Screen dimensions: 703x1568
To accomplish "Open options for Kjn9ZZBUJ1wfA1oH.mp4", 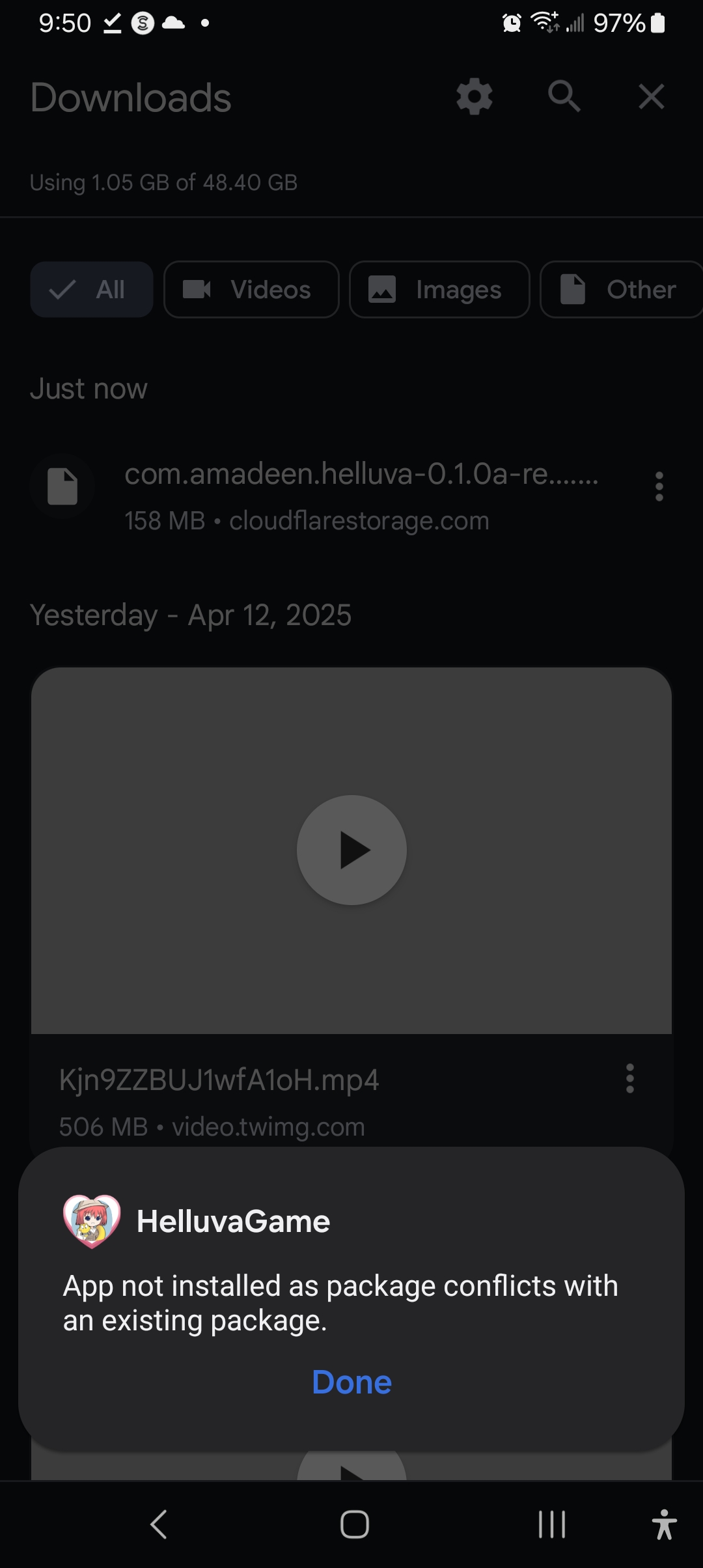I will click(x=629, y=1078).
